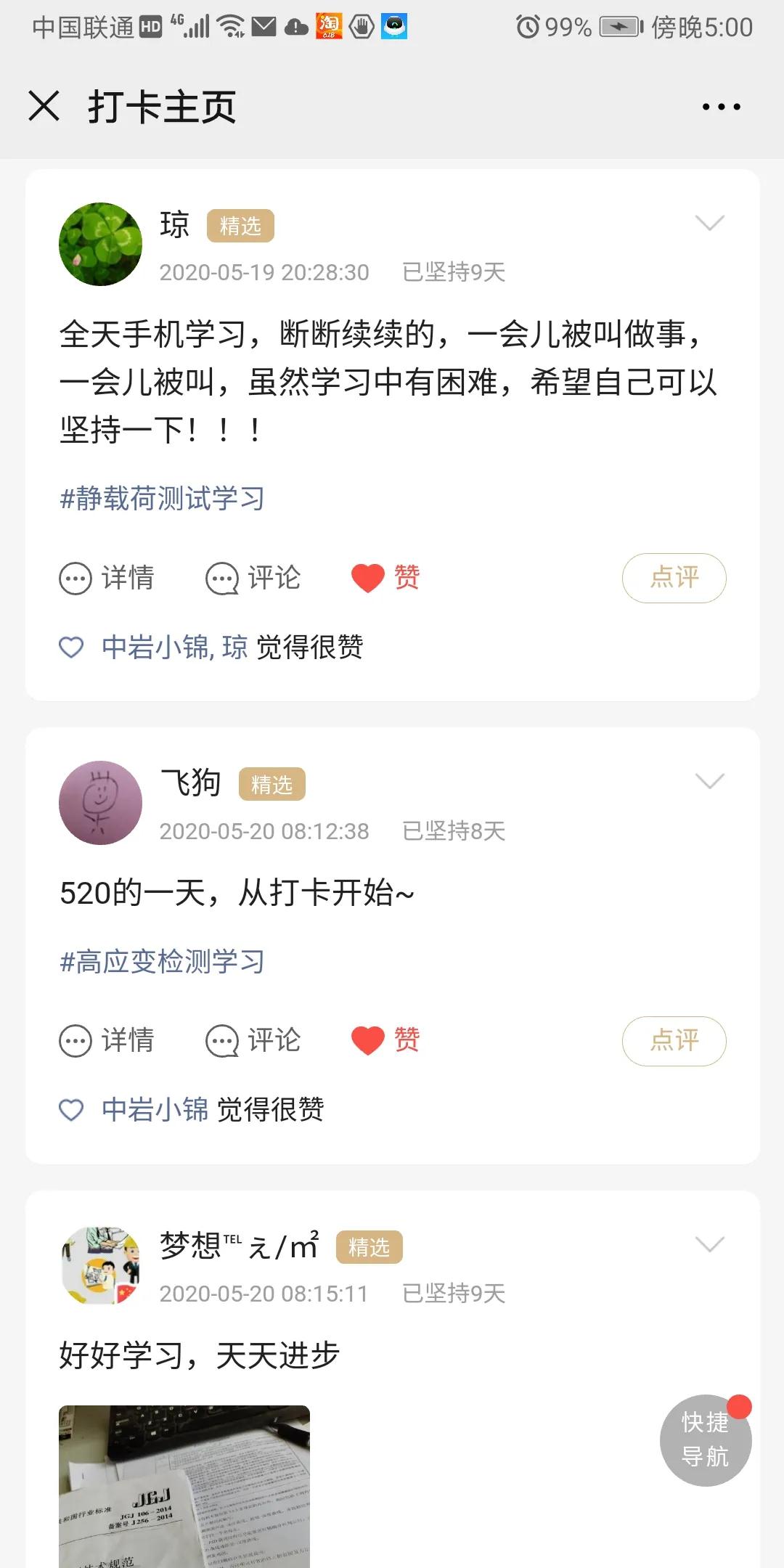View 详情 of 飞狗's post
This screenshot has height=1568, width=784.
click(107, 1040)
